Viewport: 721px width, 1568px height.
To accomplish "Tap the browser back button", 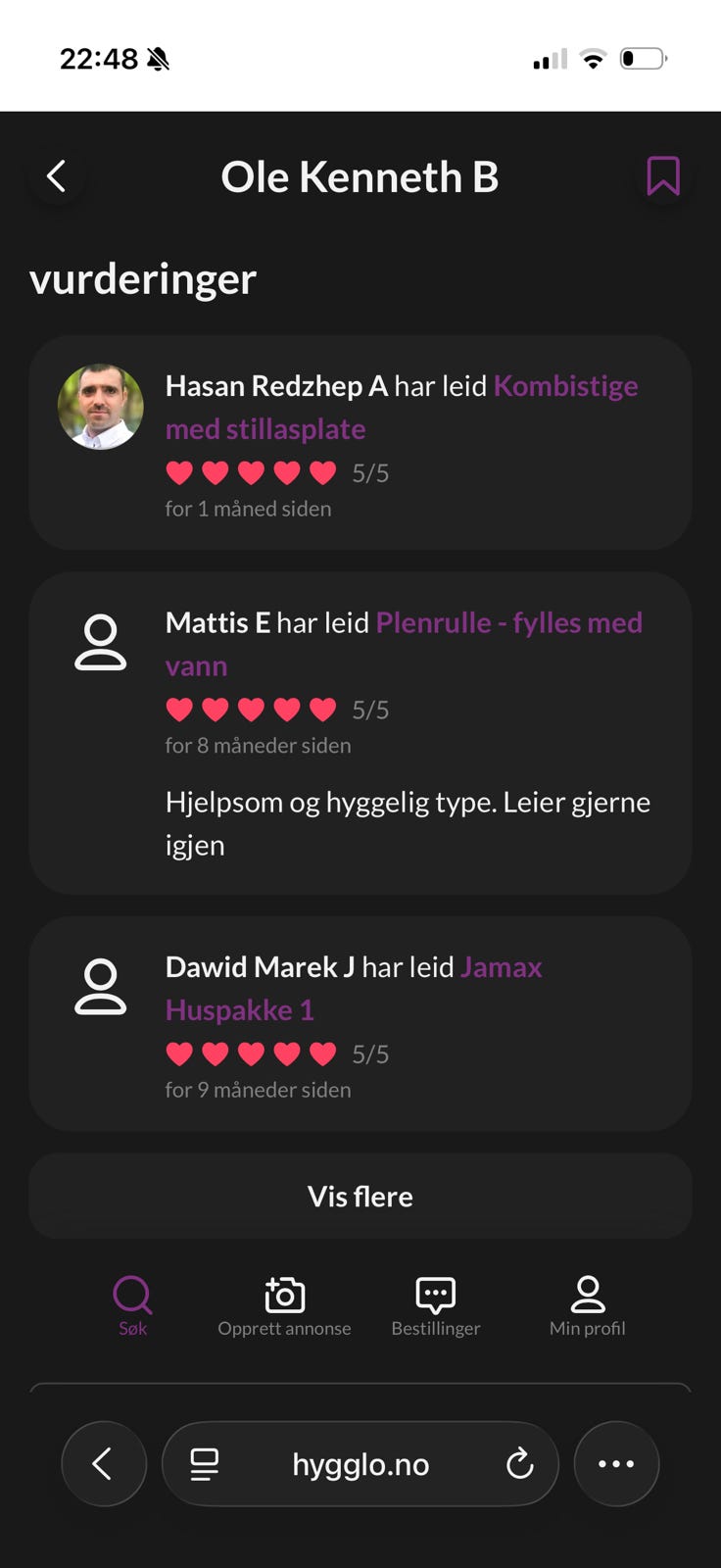I will pyautogui.click(x=104, y=1464).
